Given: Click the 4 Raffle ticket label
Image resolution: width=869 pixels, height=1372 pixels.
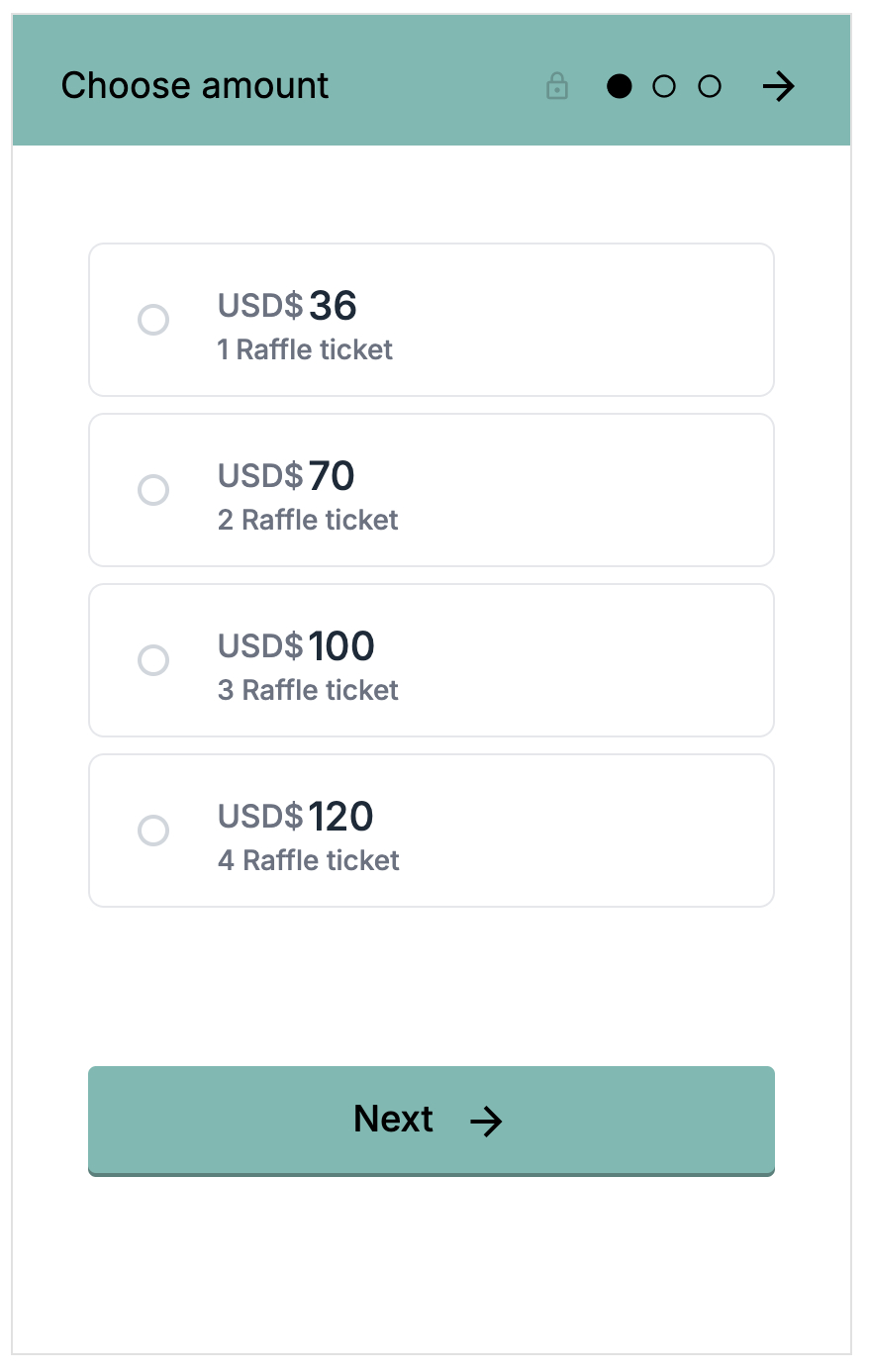Looking at the screenshot, I should pos(308,860).
